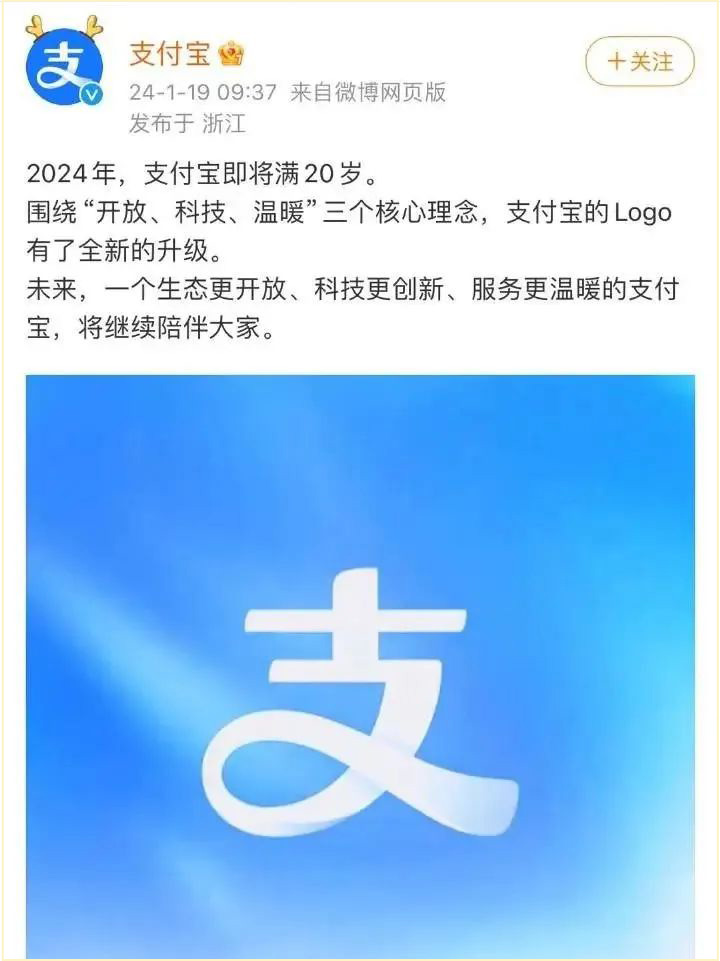Image resolution: width=720 pixels, height=961 pixels.
Task: Follow 支付宝 with the 关注 button
Action: [641, 62]
